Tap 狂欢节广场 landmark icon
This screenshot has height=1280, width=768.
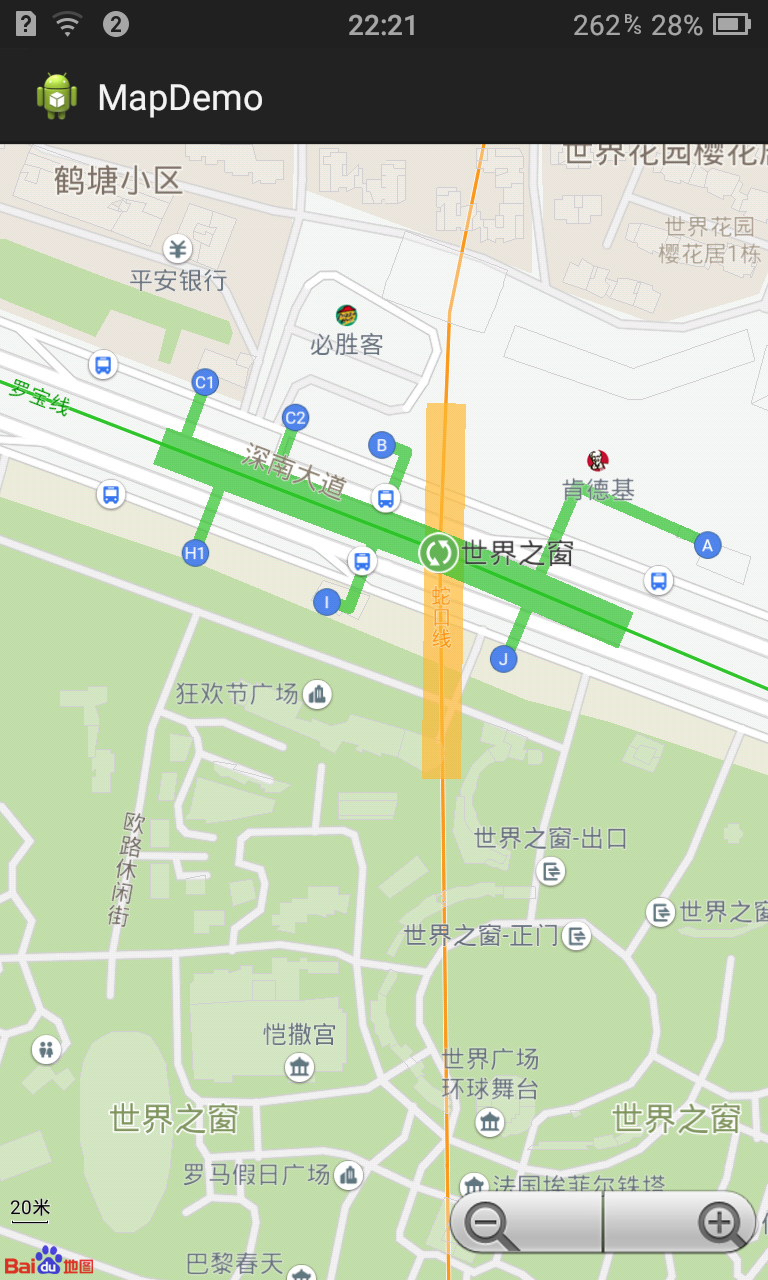click(x=318, y=693)
